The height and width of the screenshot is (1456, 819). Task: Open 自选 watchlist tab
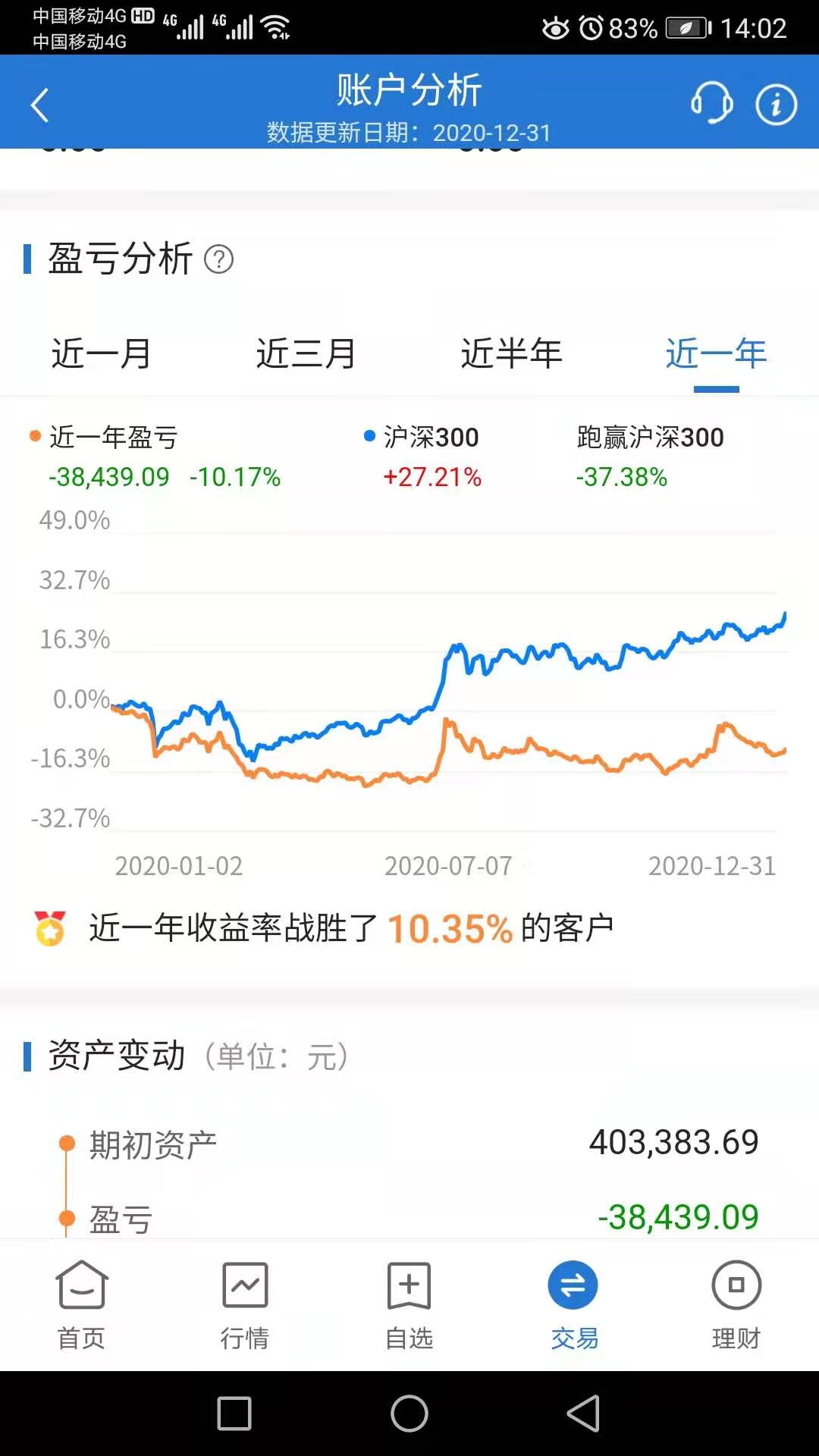409,1304
